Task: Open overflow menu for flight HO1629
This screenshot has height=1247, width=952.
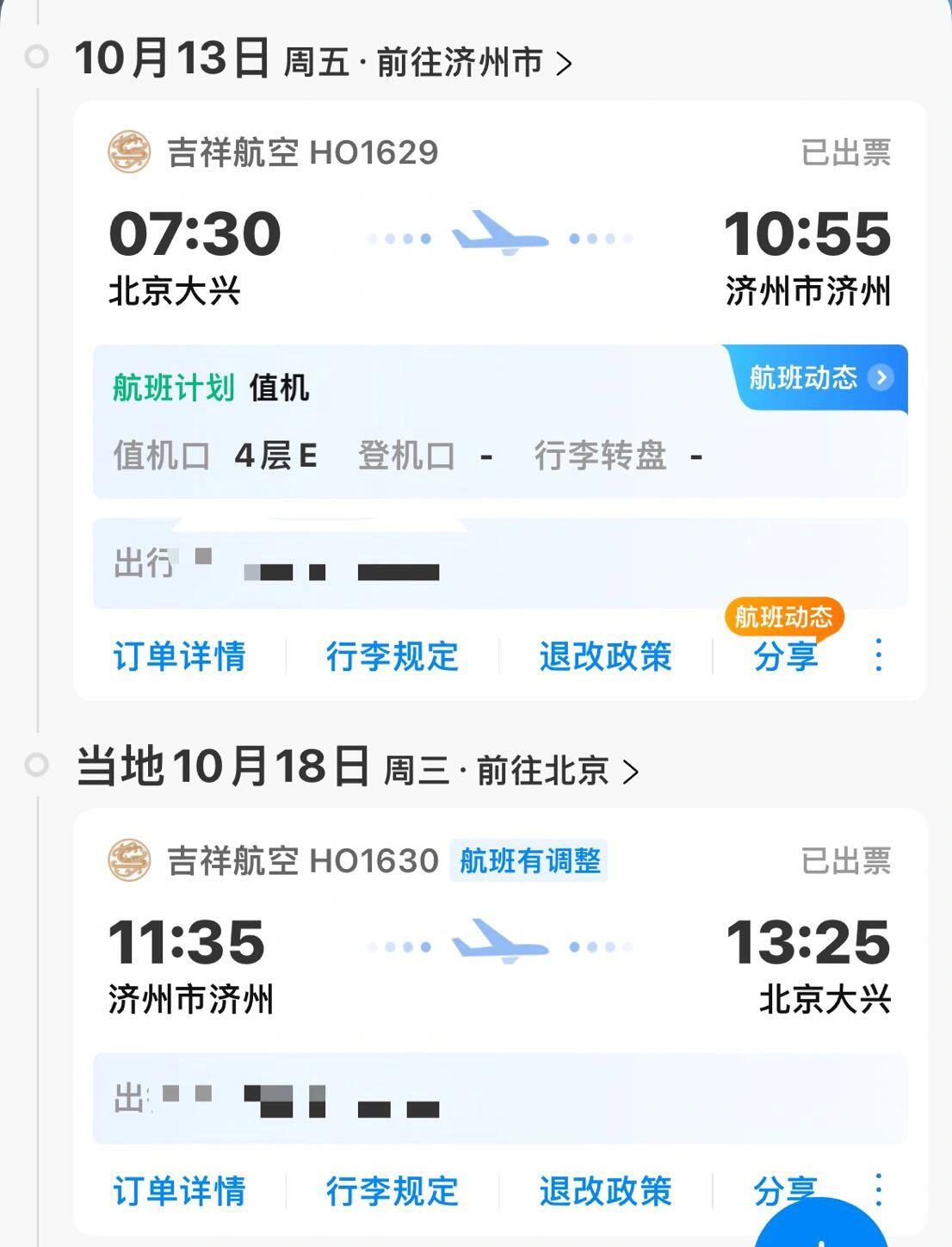Action: (878, 655)
